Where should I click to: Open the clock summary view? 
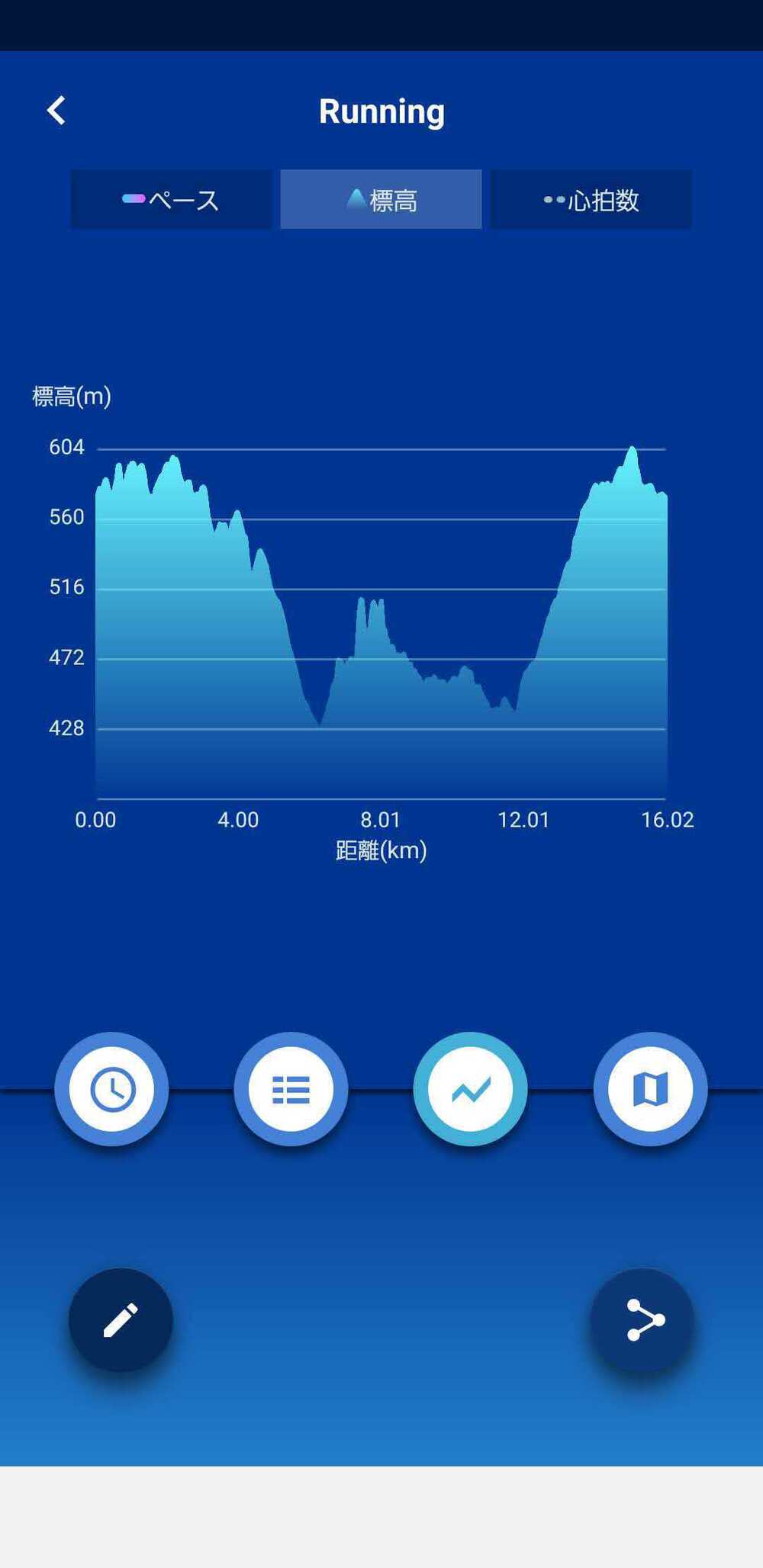[111, 1089]
